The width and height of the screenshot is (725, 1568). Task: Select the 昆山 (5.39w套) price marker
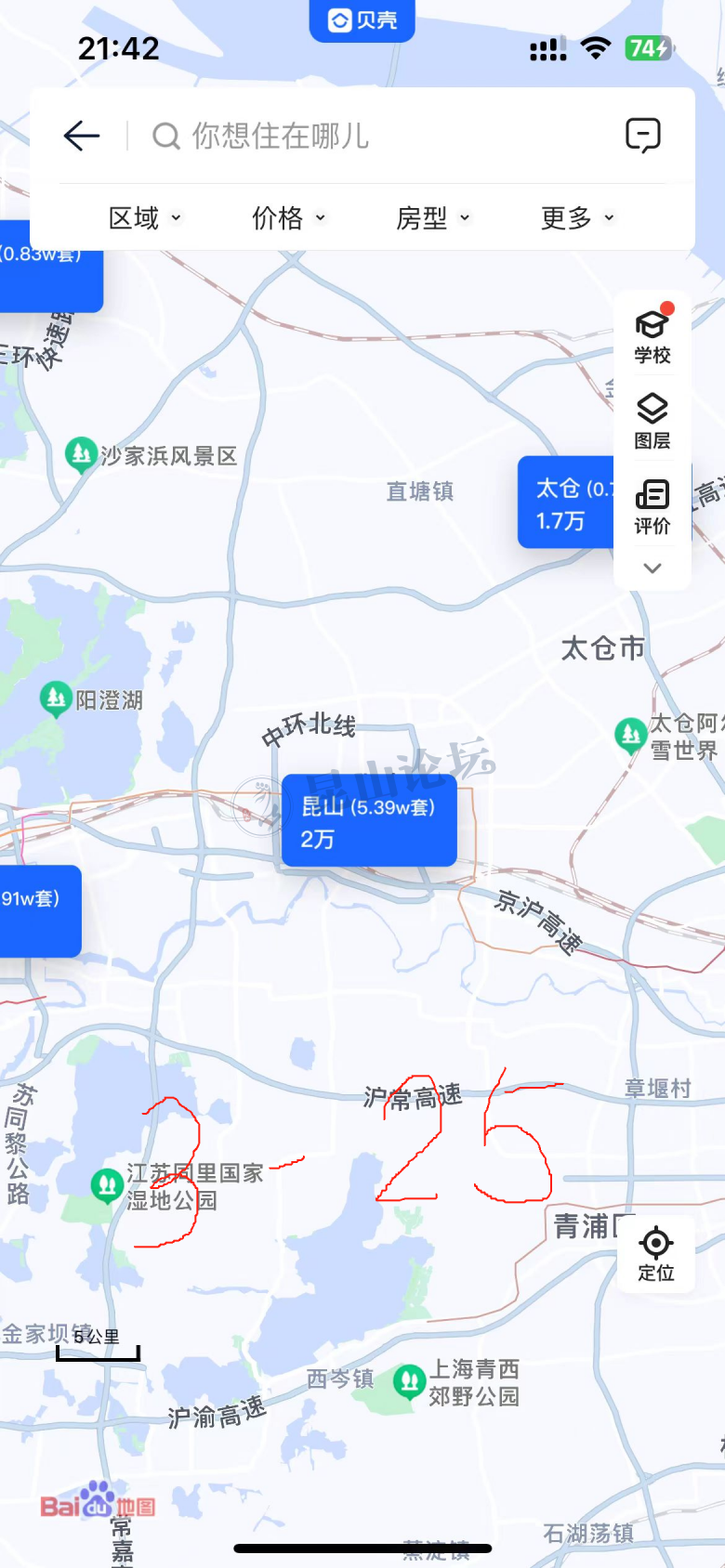tap(369, 821)
